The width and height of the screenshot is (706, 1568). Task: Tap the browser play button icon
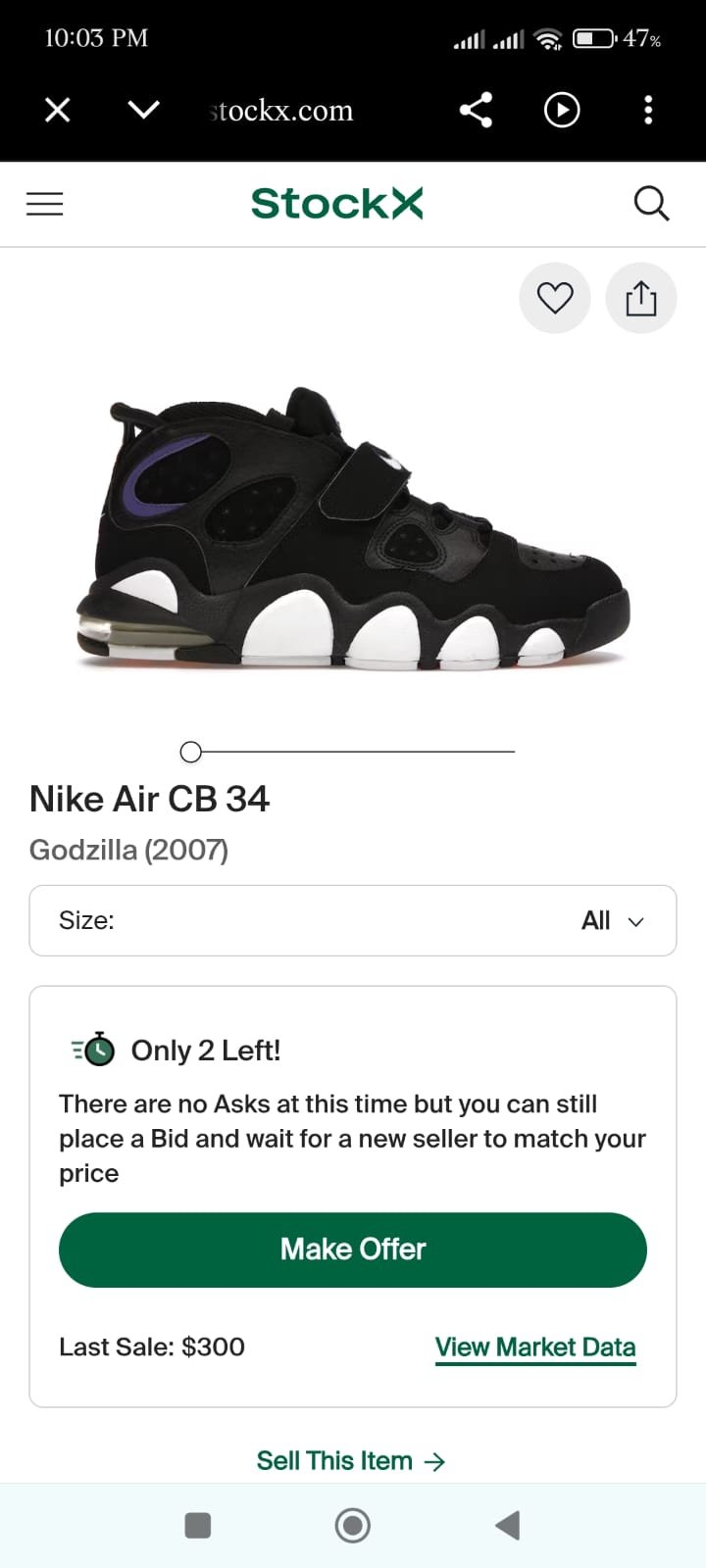coord(562,110)
